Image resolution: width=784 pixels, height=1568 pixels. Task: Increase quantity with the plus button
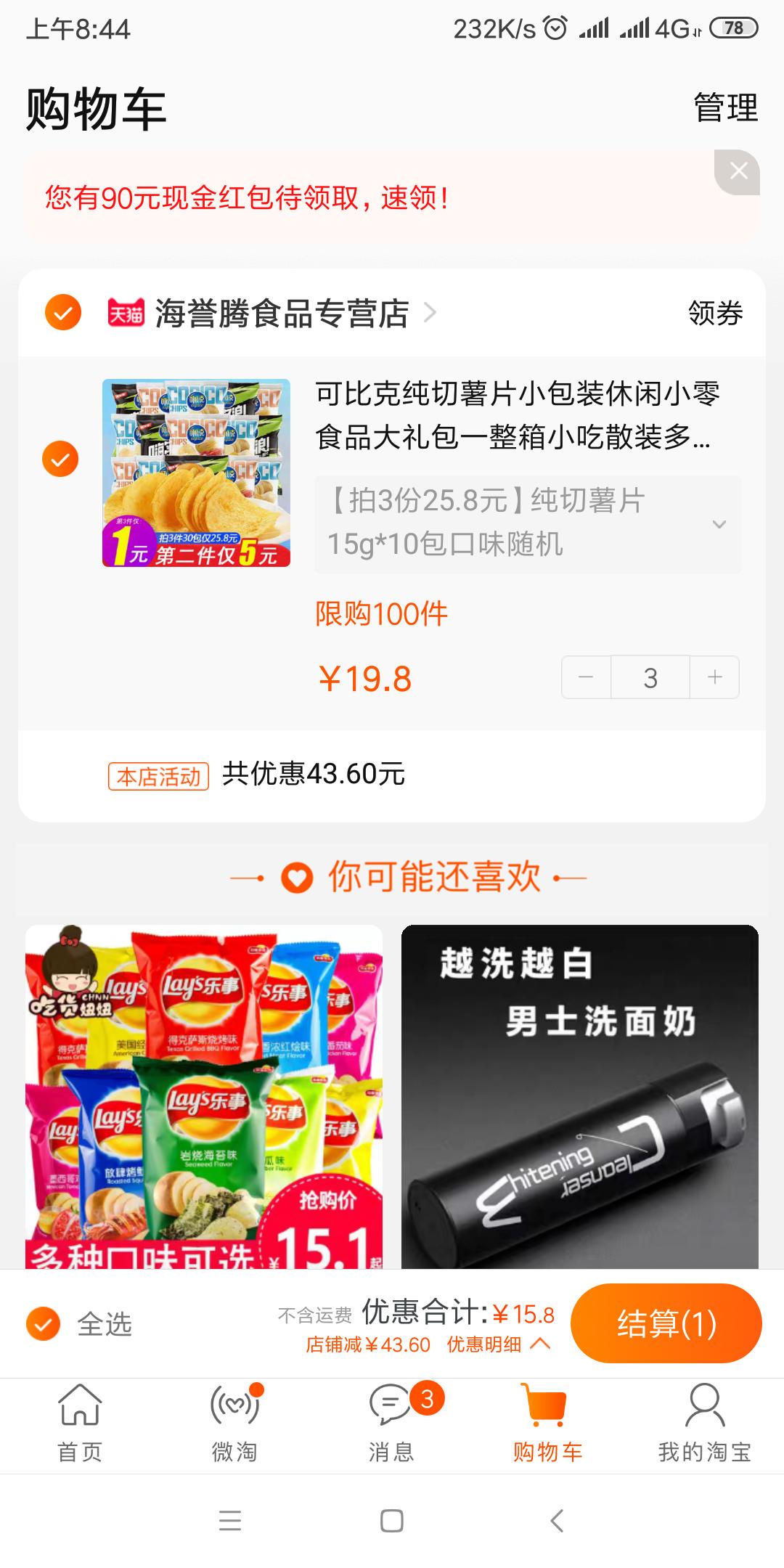[715, 677]
